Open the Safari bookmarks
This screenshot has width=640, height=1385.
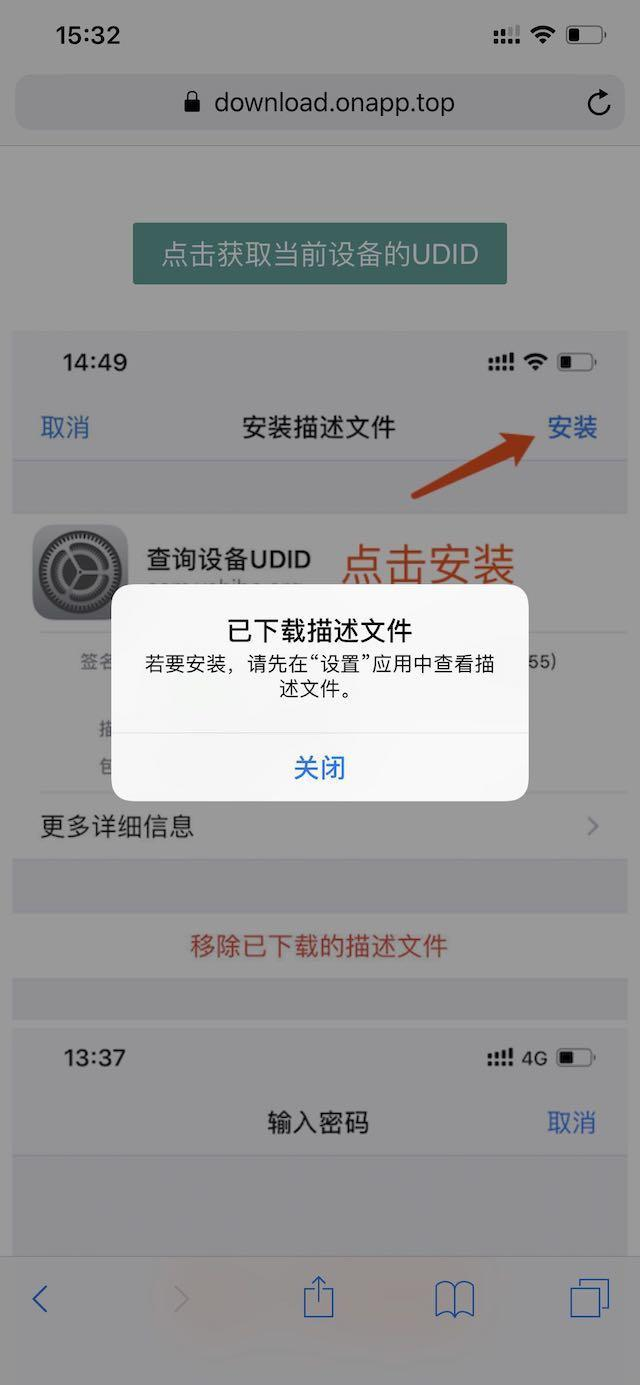(454, 1298)
